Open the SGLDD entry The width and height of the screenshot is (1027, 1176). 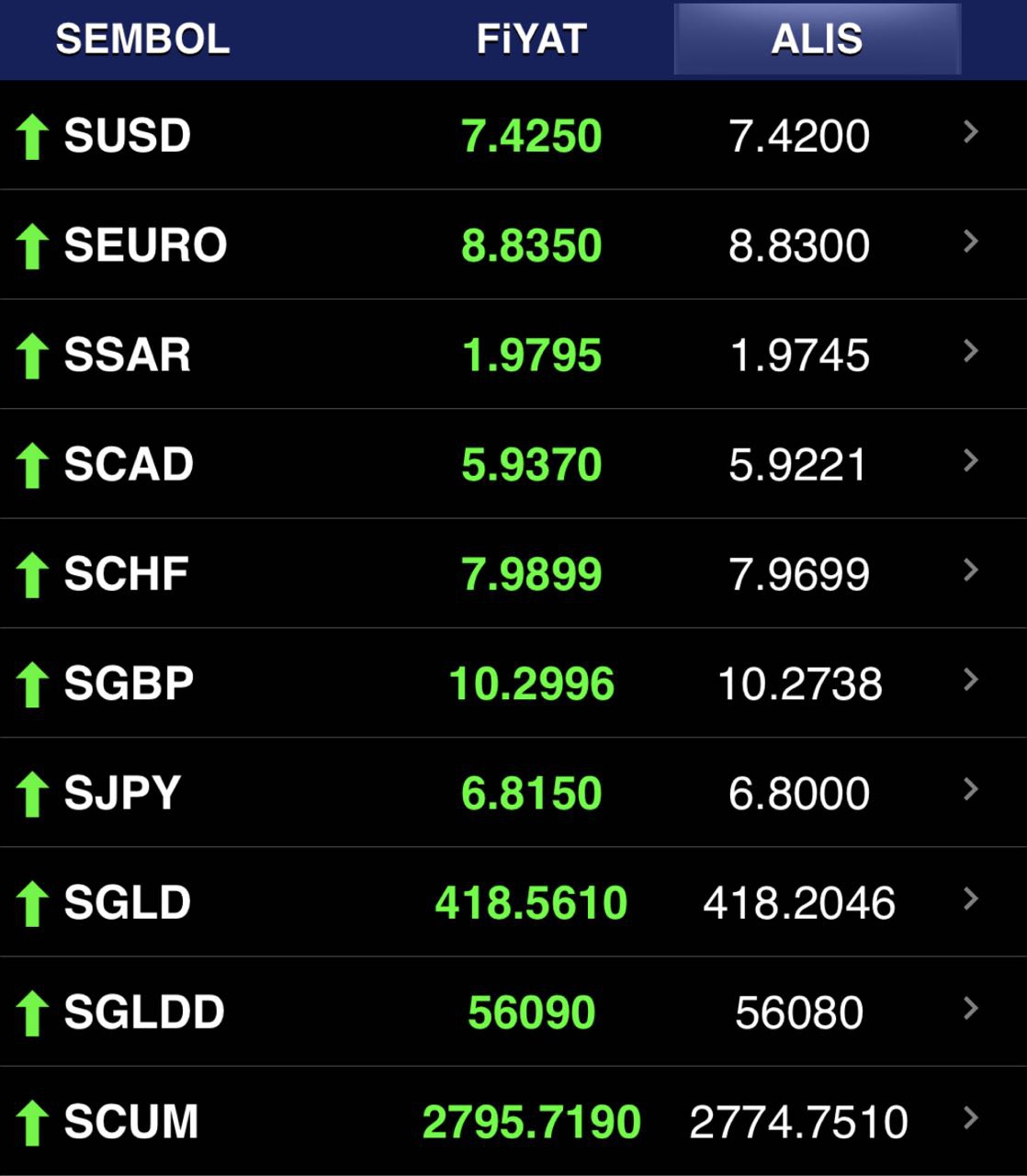(x=513, y=1012)
